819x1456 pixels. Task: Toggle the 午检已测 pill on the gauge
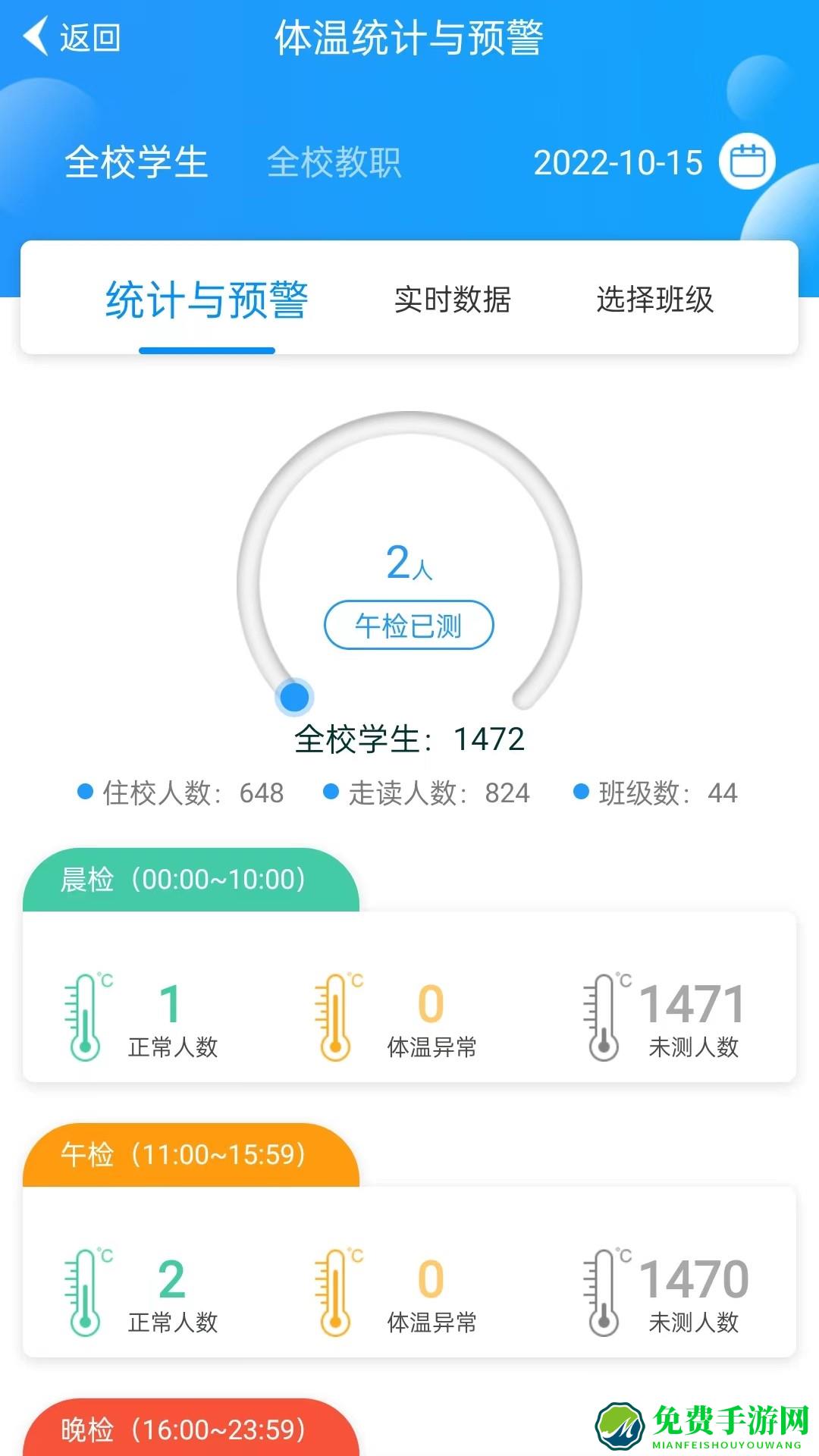[409, 624]
